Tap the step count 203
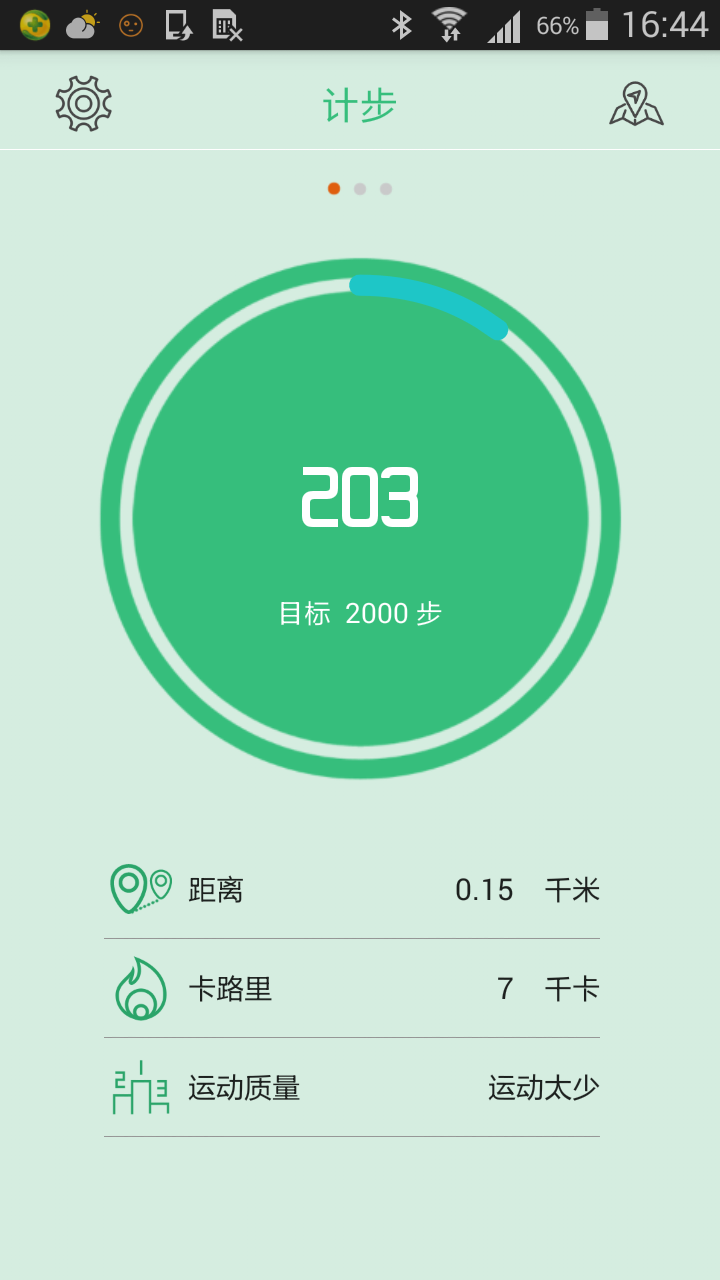Viewport: 720px width, 1280px height. click(360, 495)
